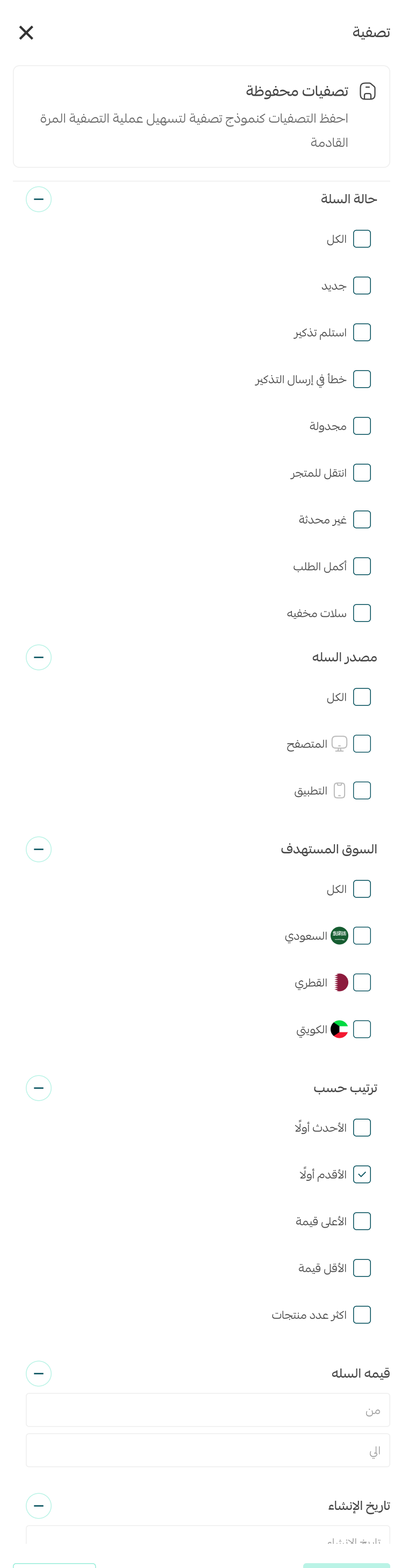Image resolution: width=401 pixels, height=1568 pixels.
Task: Select the استلم تذكير checkbox
Action: coord(361,332)
